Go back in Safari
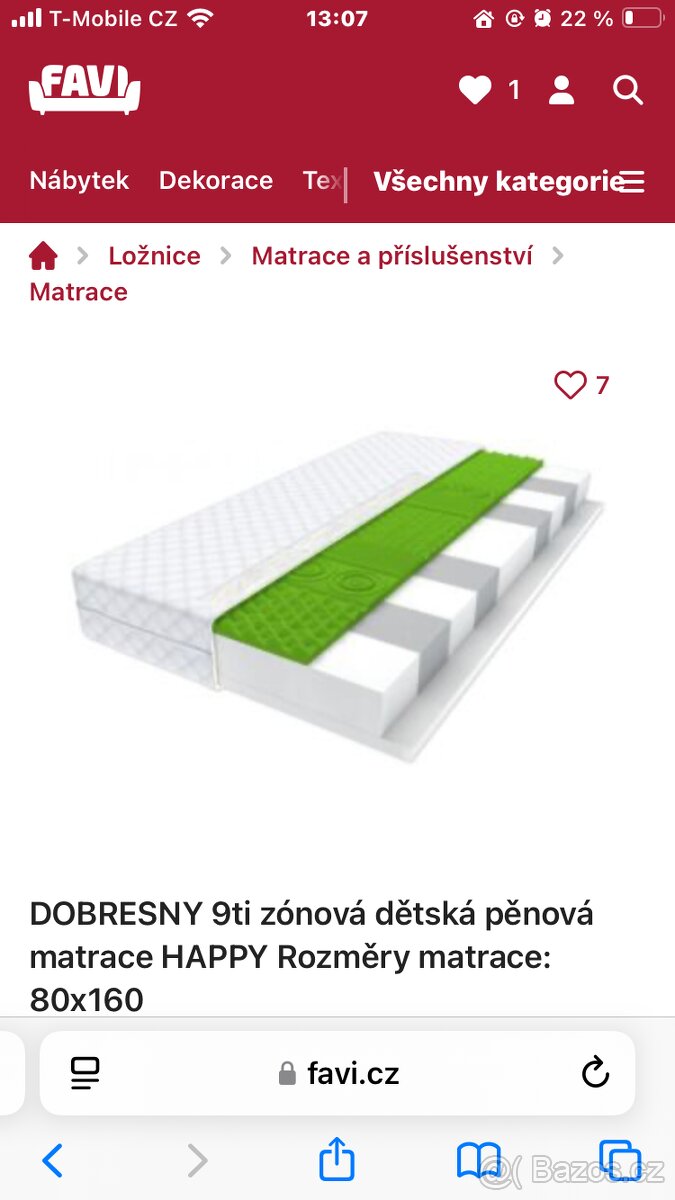This screenshot has width=675, height=1200. pos(53,1161)
